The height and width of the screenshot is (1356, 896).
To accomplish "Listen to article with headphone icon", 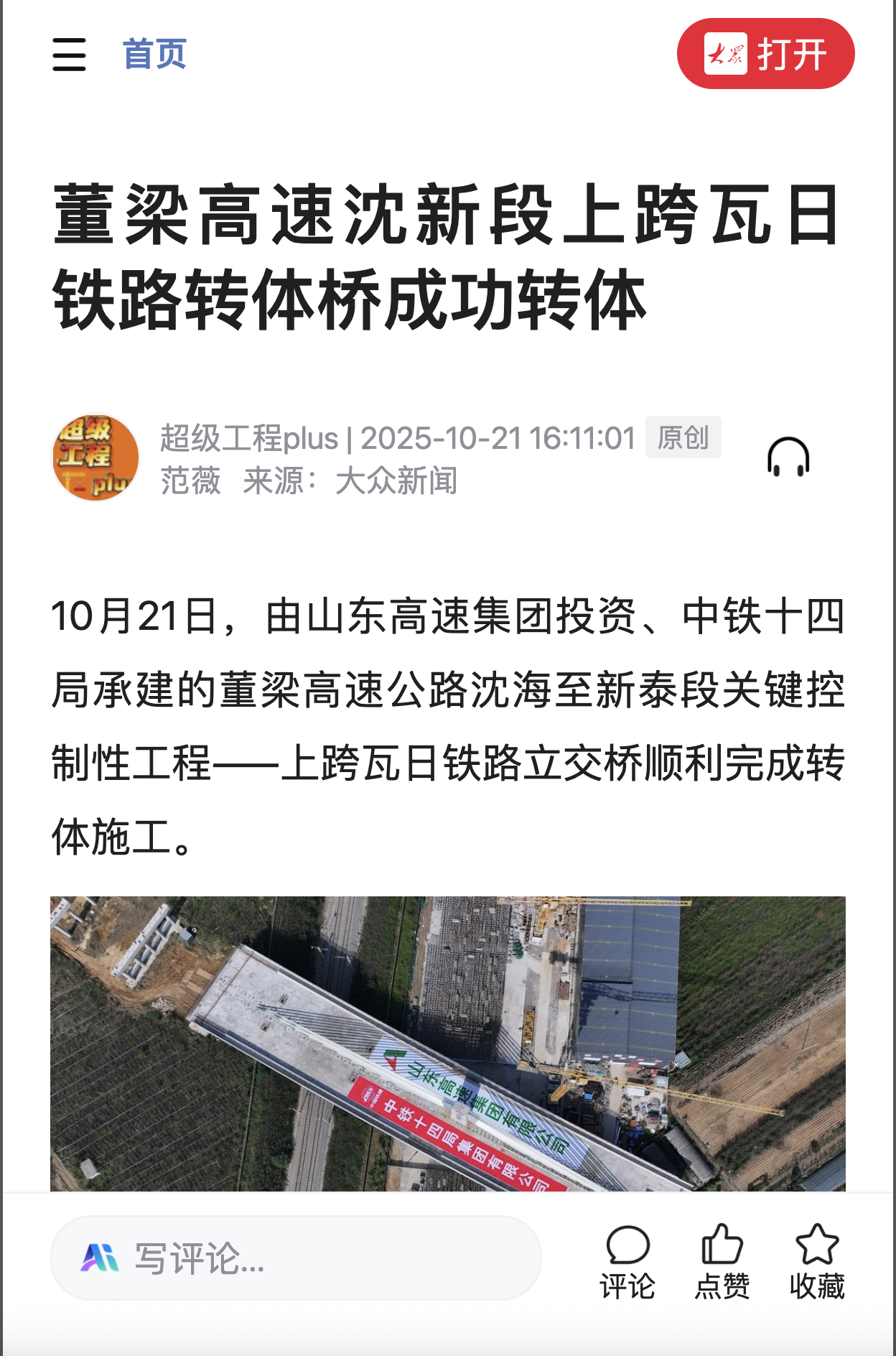I will point(788,458).
